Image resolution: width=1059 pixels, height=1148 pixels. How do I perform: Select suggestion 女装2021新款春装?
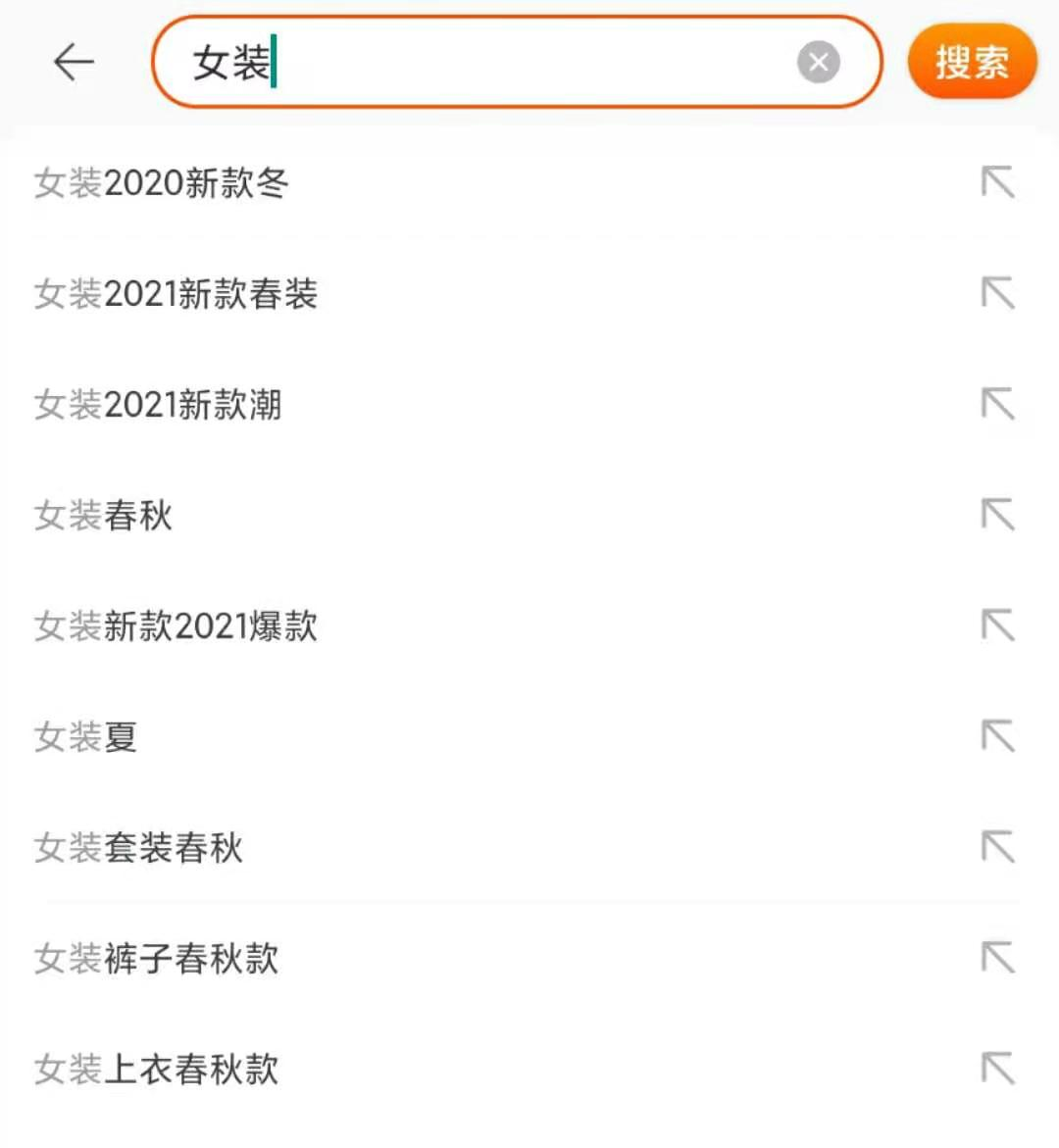point(176,293)
